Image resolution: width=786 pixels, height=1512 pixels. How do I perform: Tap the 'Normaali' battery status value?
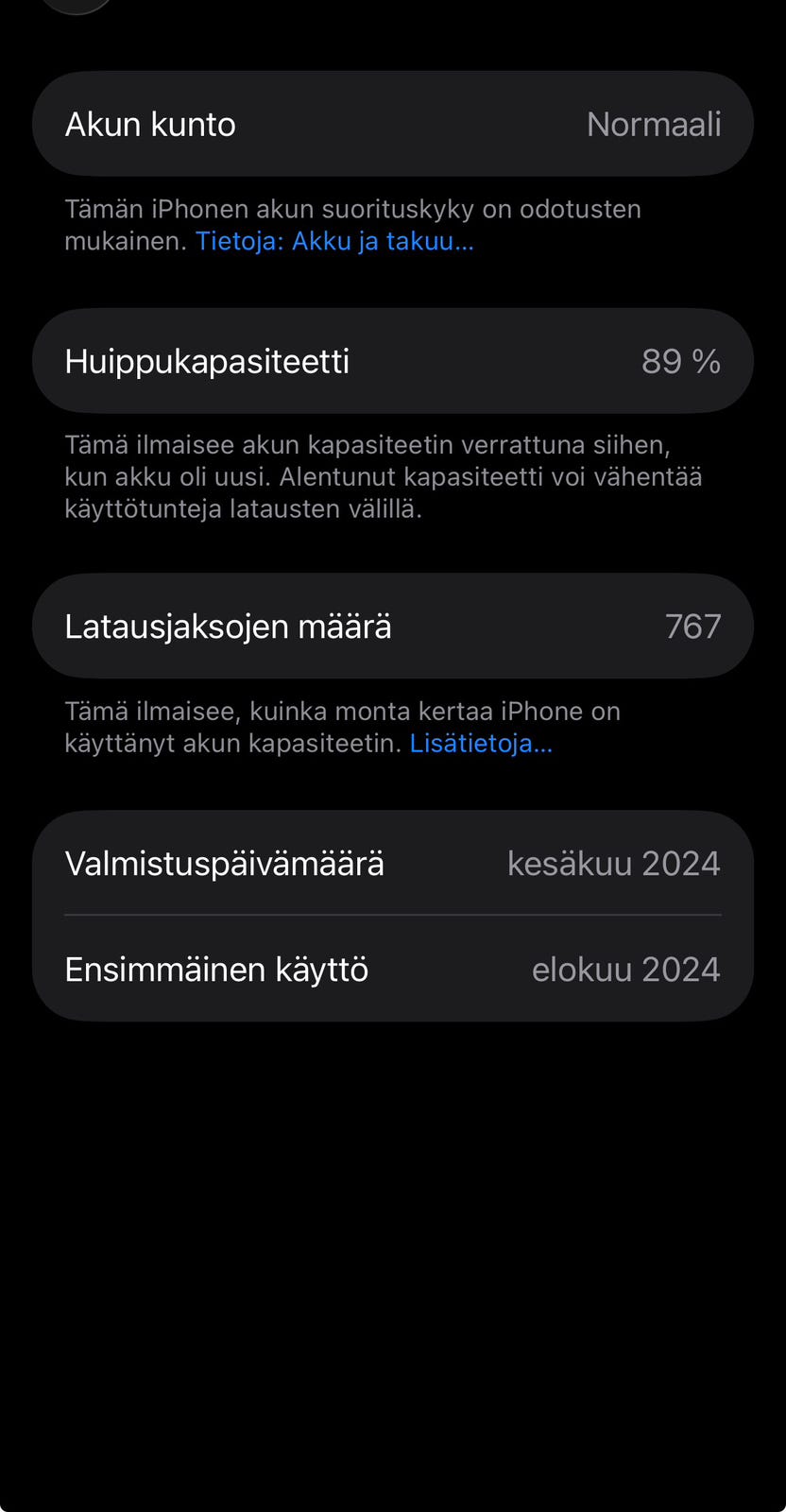click(654, 124)
